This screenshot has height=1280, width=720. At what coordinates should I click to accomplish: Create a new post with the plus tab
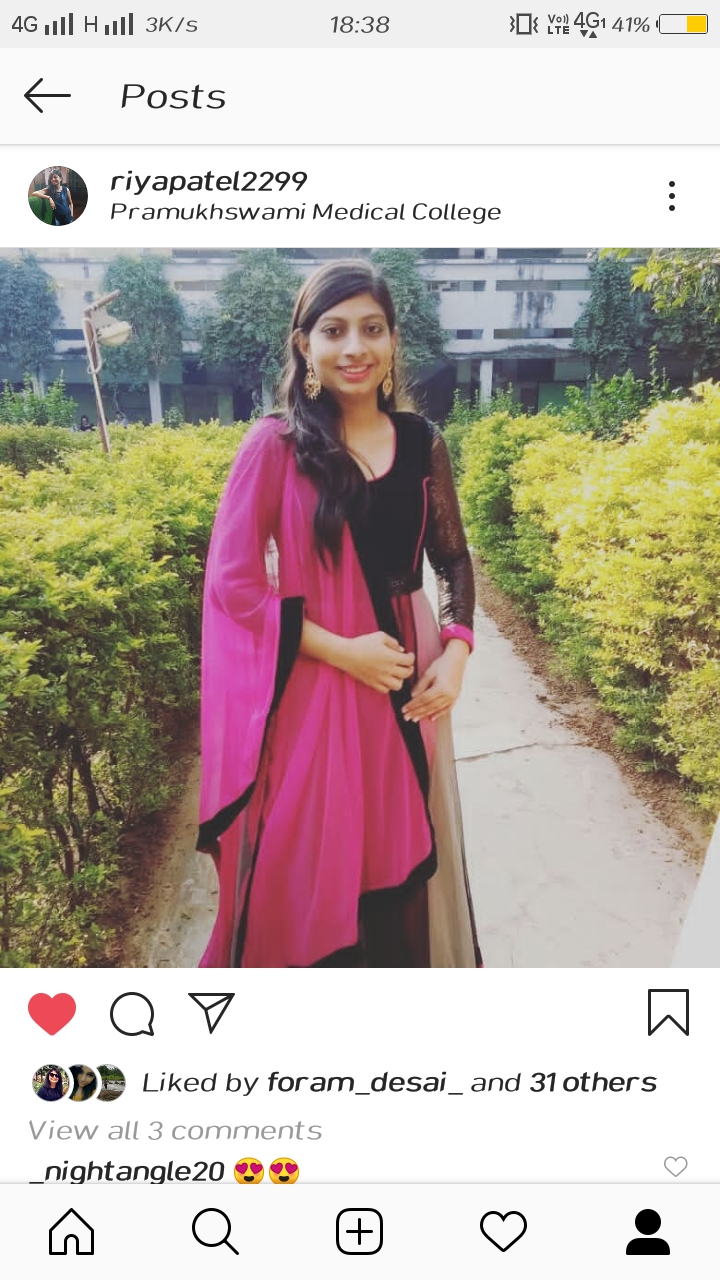point(360,1232)
